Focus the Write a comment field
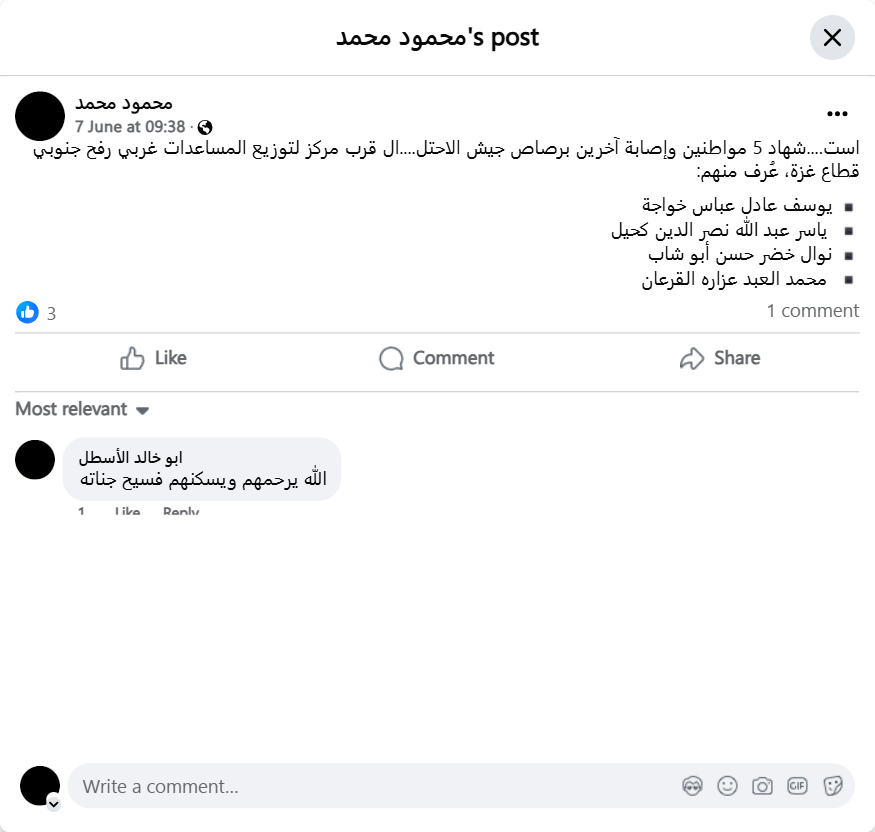The height and width of the screenshot is (832, 875). pyautogui.click(x=370, y=786)
